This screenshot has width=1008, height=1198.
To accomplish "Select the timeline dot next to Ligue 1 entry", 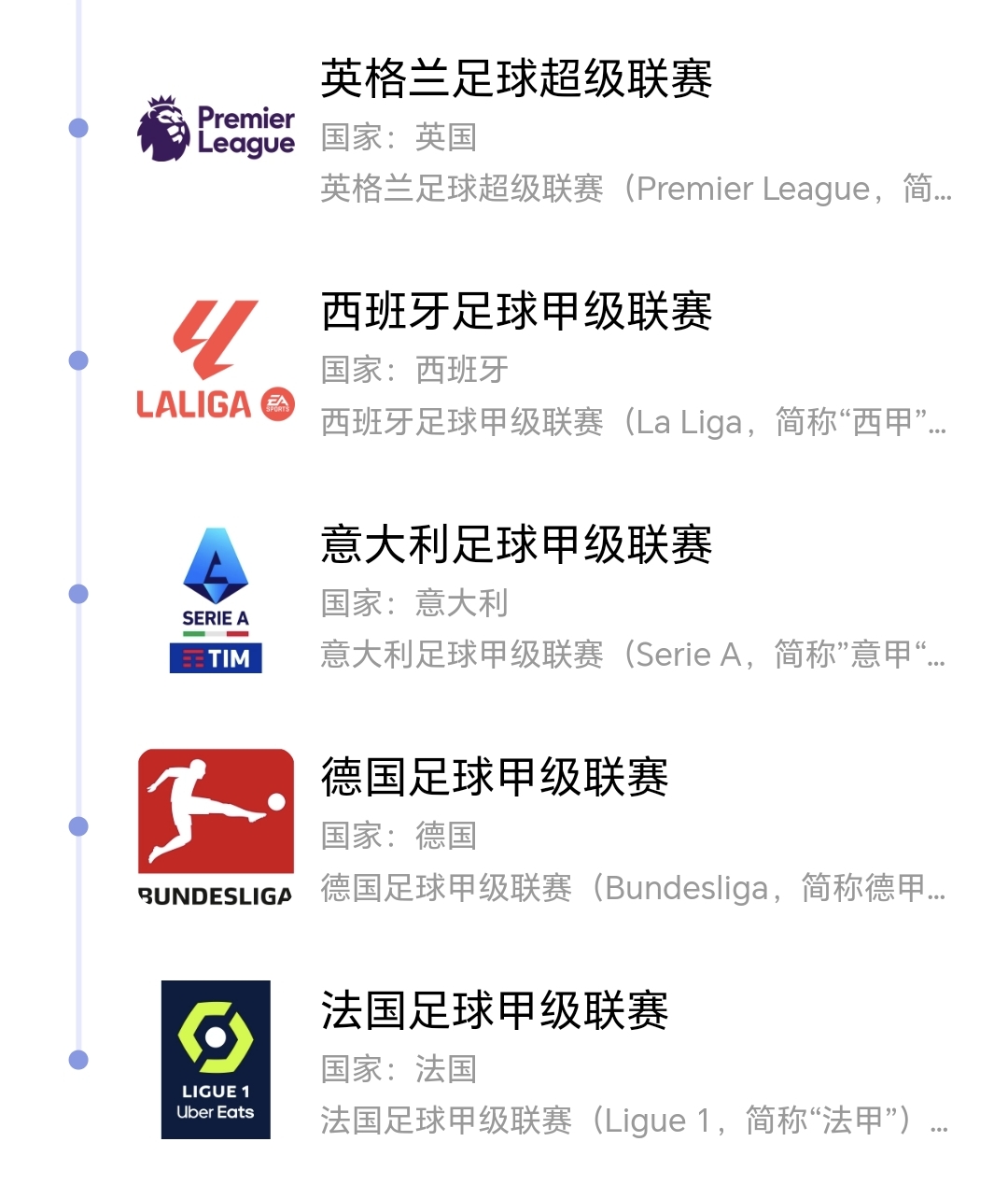I will coord(77,1062).
